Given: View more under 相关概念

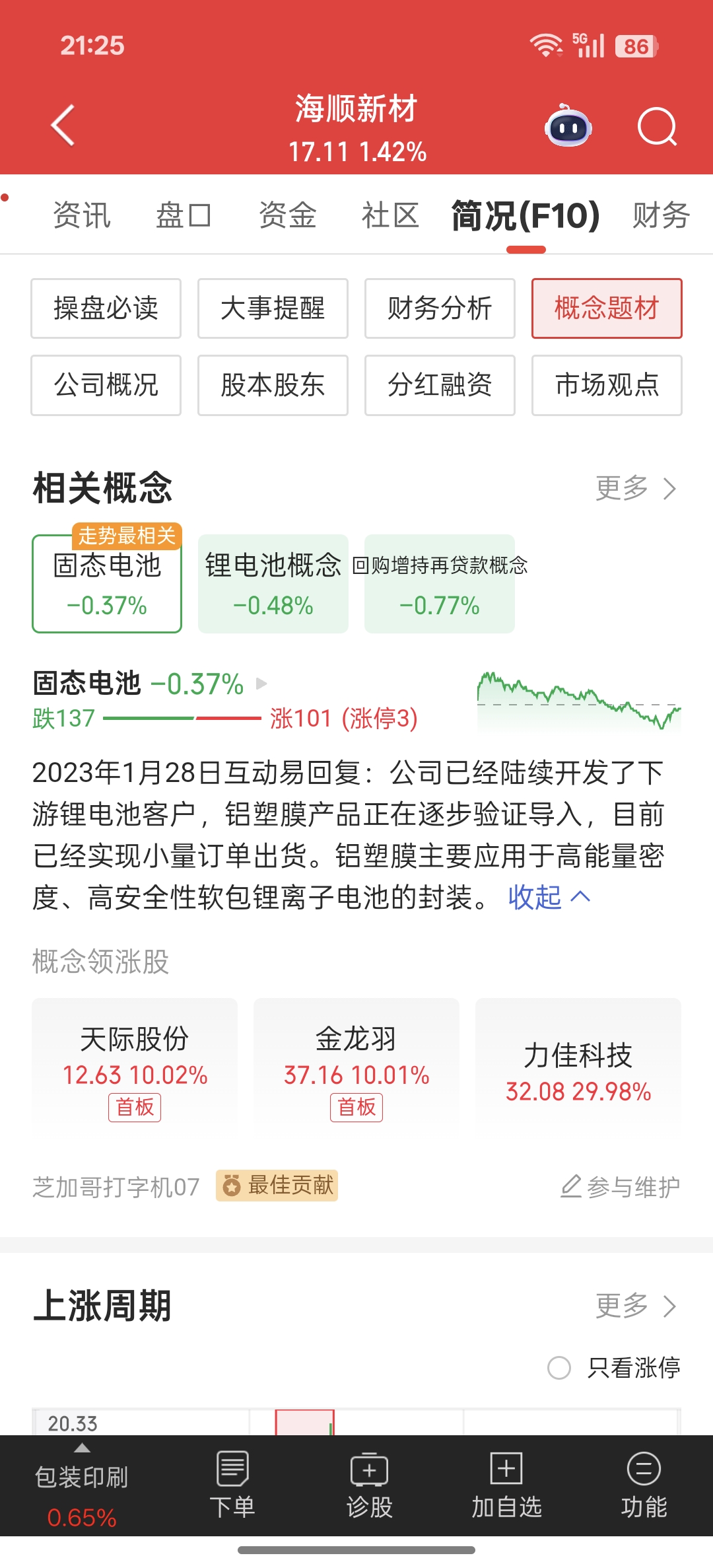Looking at the screenshot, I should tap(636, 489).
